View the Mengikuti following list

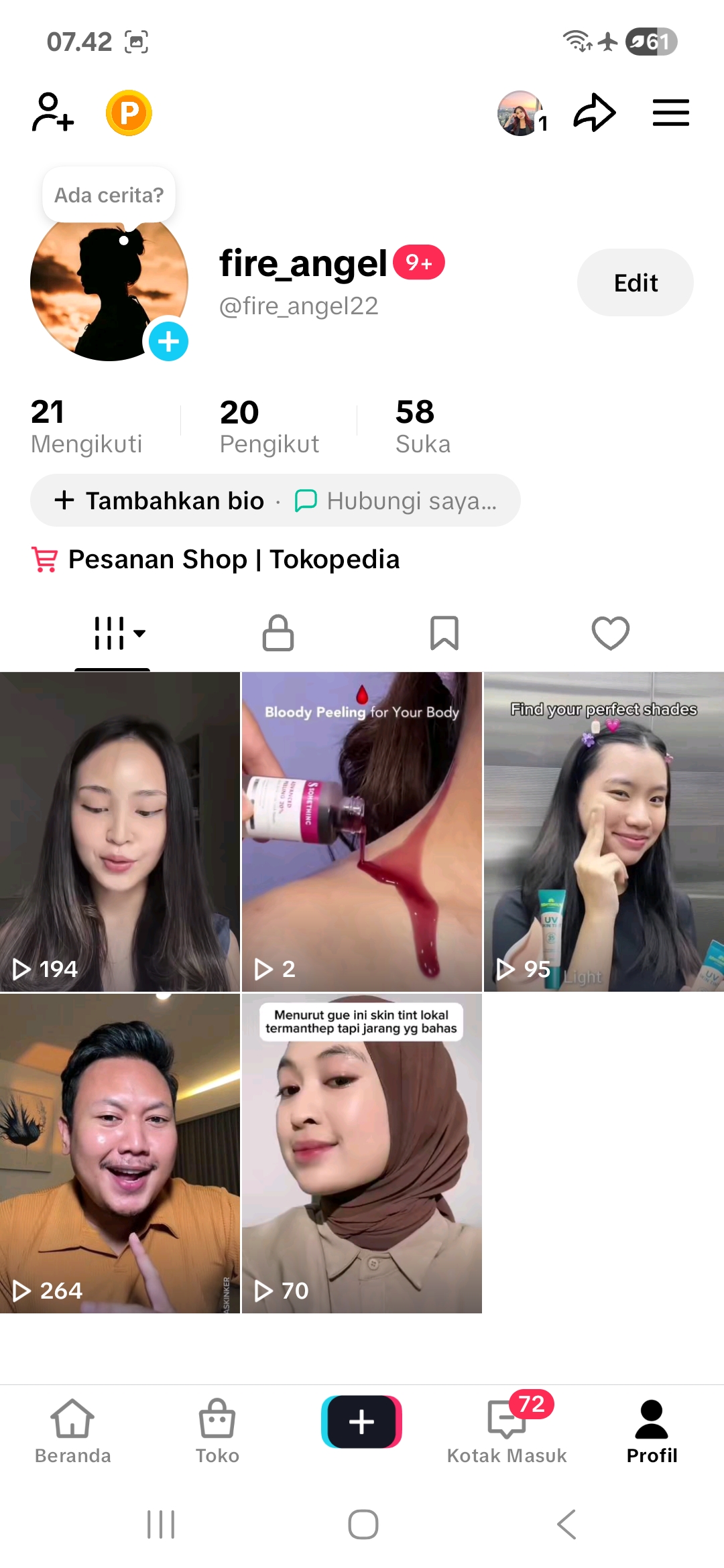(86, 427)
